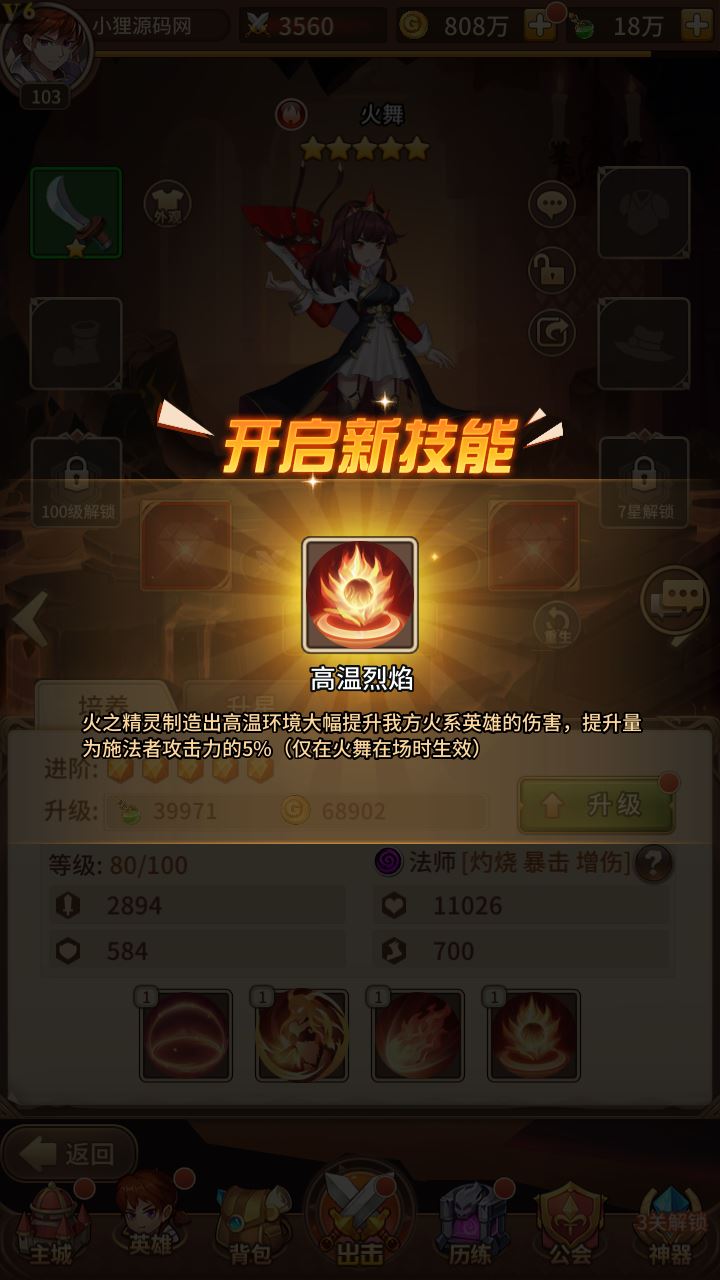
Task: Tap the equipped sword weapon slot
Action: tap(76, 213)
